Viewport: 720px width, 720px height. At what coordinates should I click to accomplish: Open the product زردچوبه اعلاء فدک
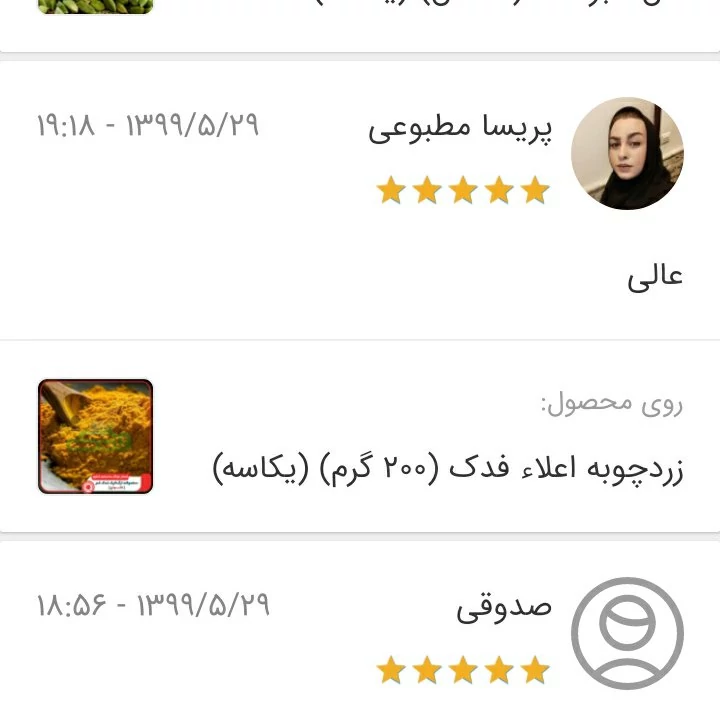click(448, 467)
